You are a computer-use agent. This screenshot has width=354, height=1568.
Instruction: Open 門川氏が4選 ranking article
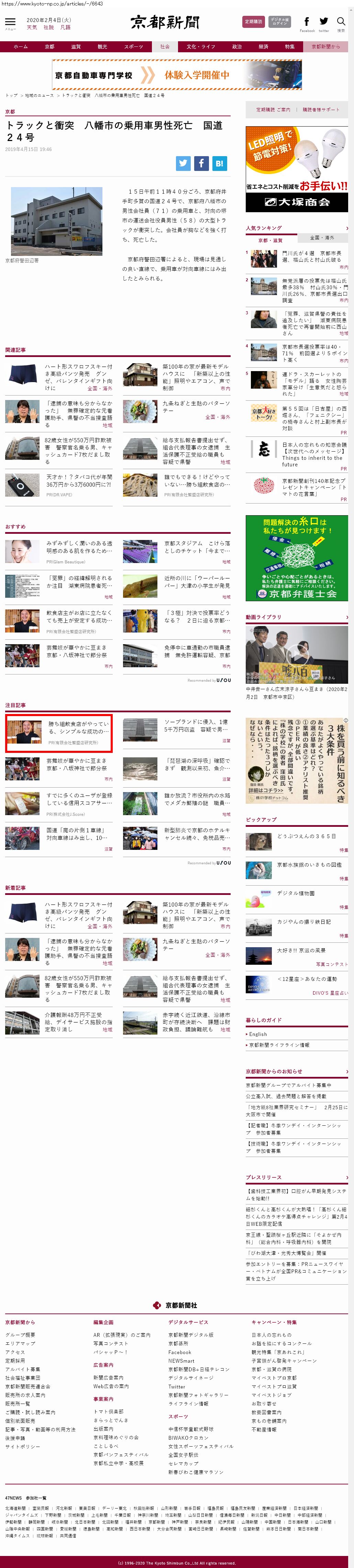click(312, 256)
